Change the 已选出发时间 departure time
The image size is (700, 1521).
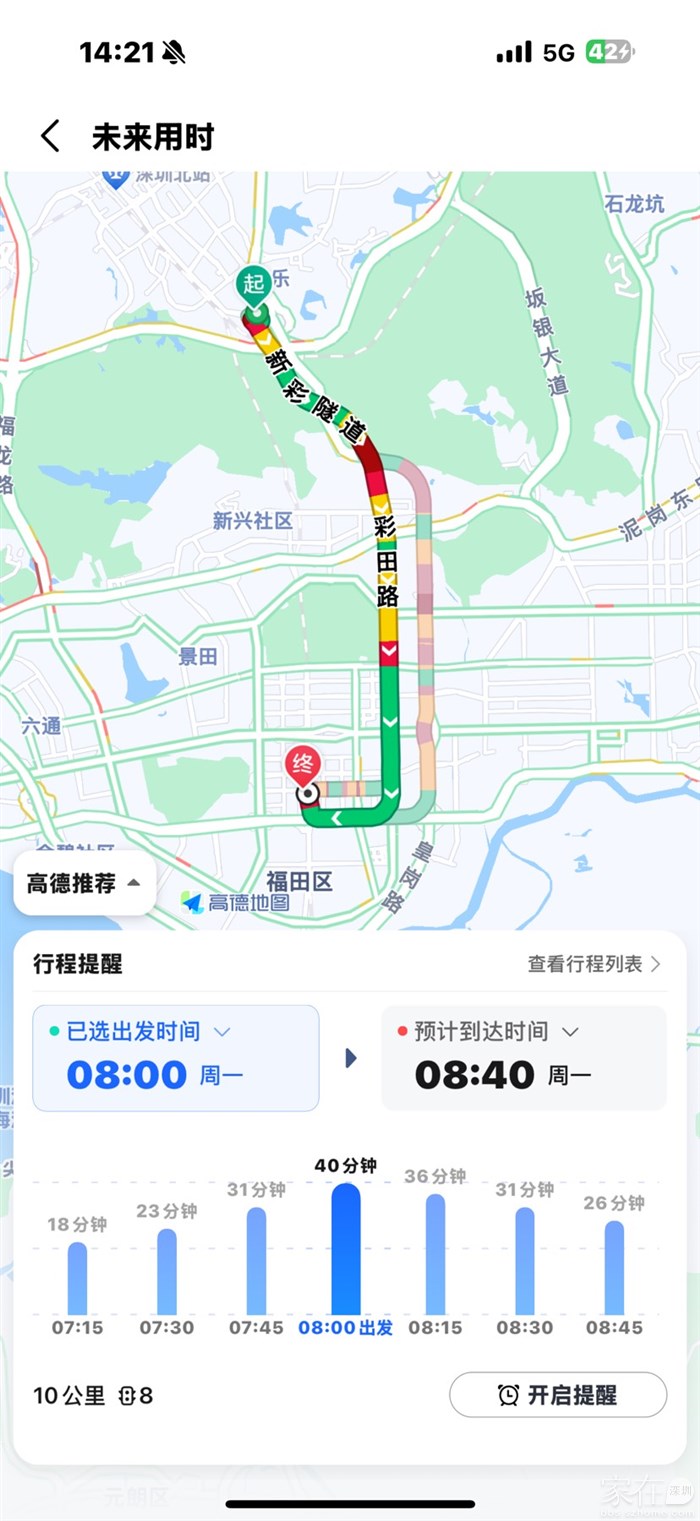tap(176, 1058)
